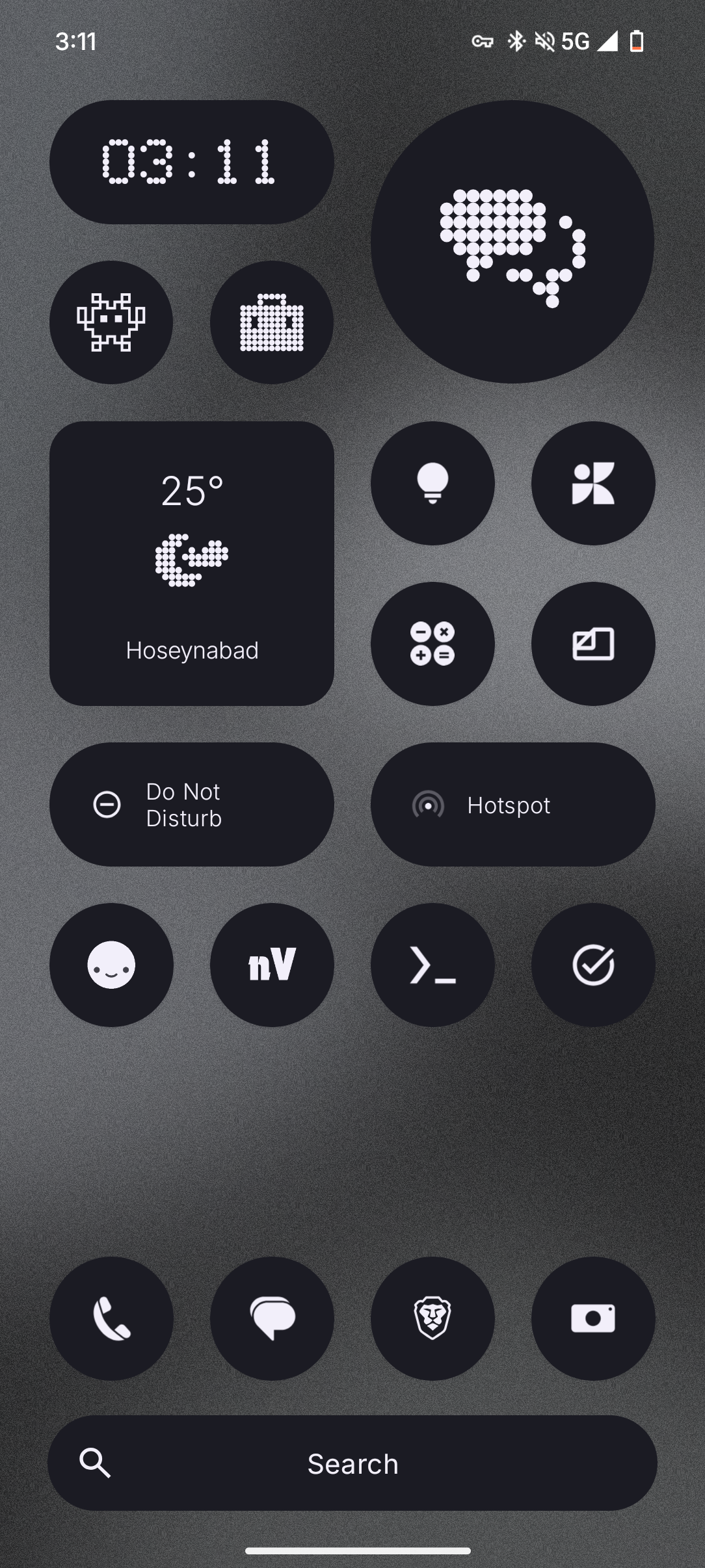Open the messages app

point(272,1318)
